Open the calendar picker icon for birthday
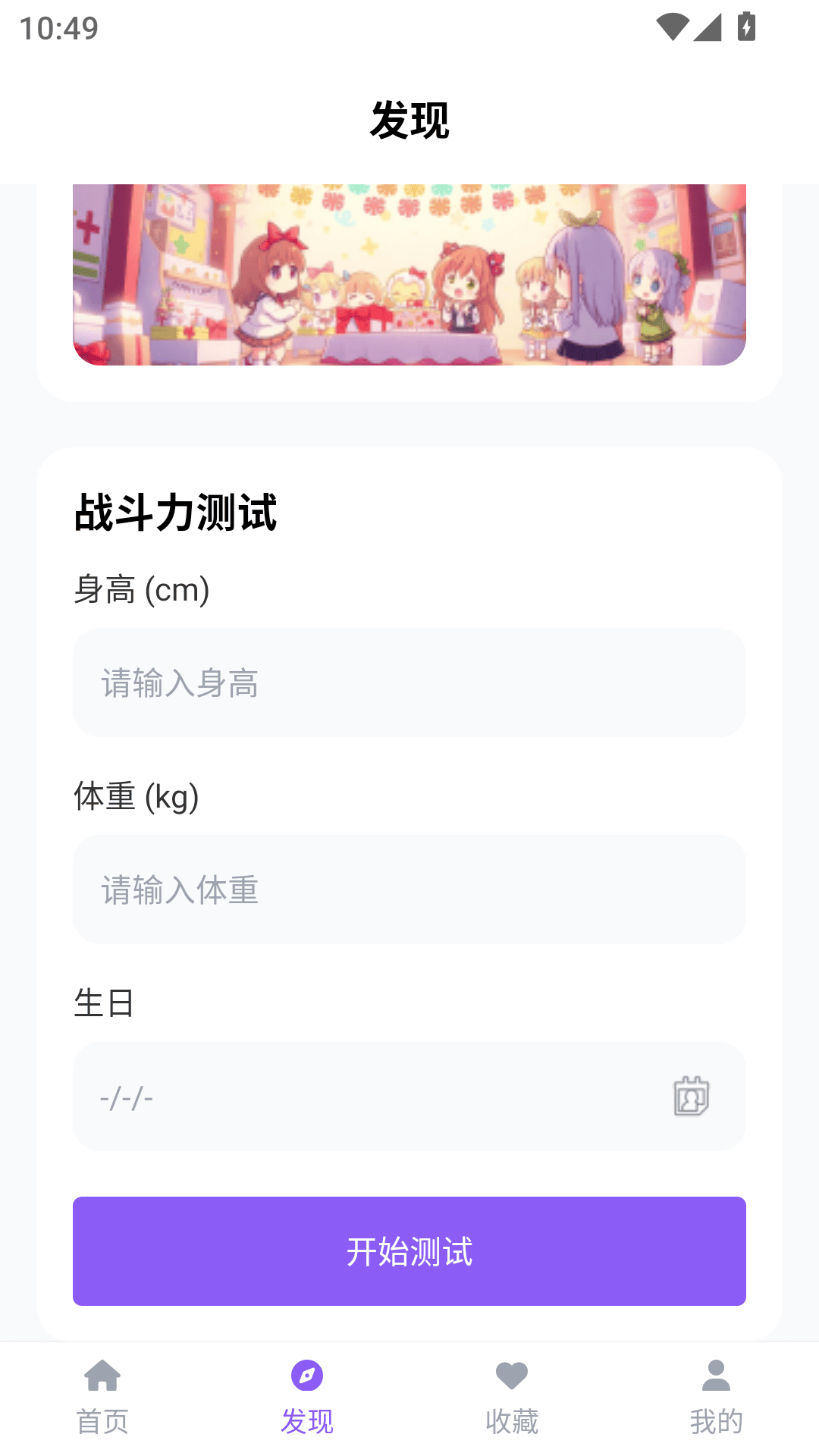The width and height of the screenshot is (819, 1456). pos(689,1097)
